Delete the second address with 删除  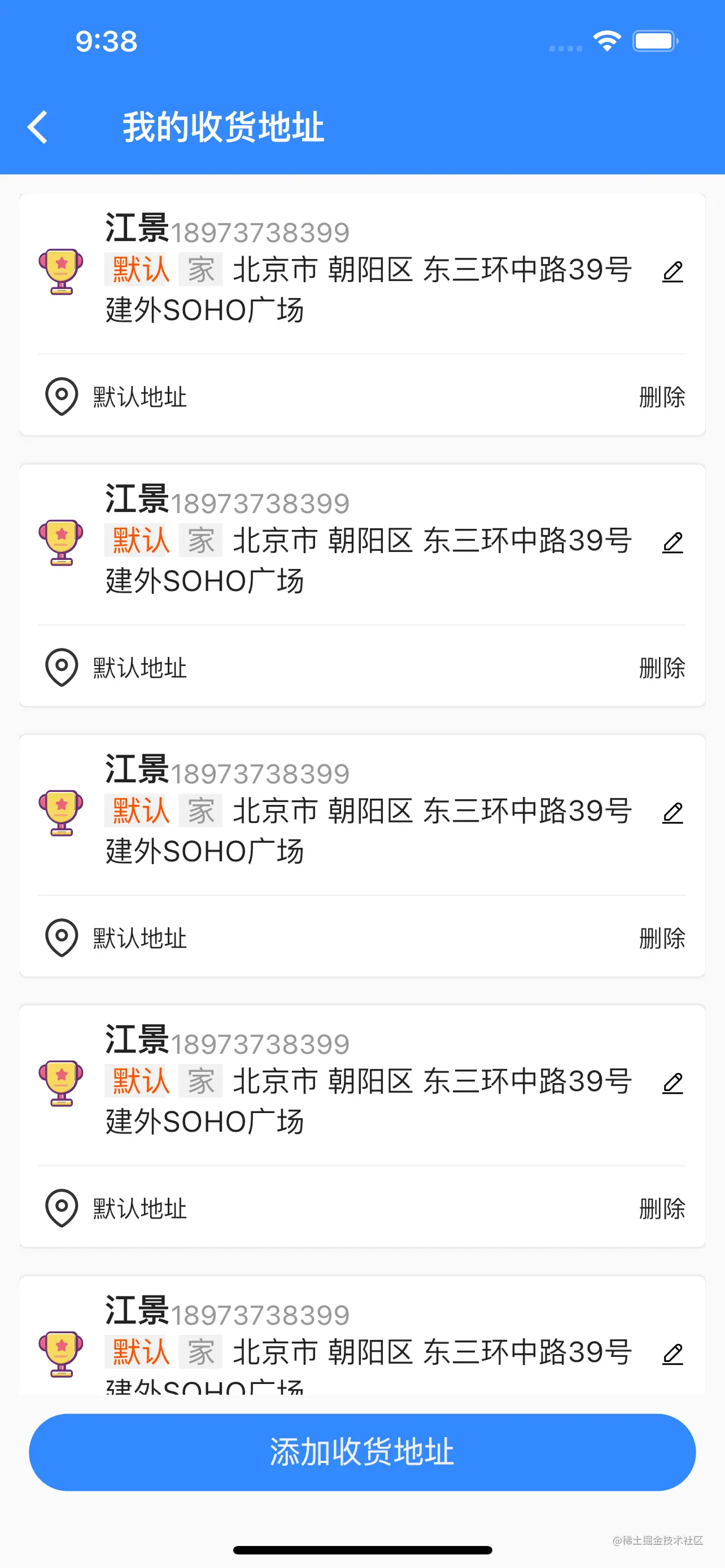[662, 668]
